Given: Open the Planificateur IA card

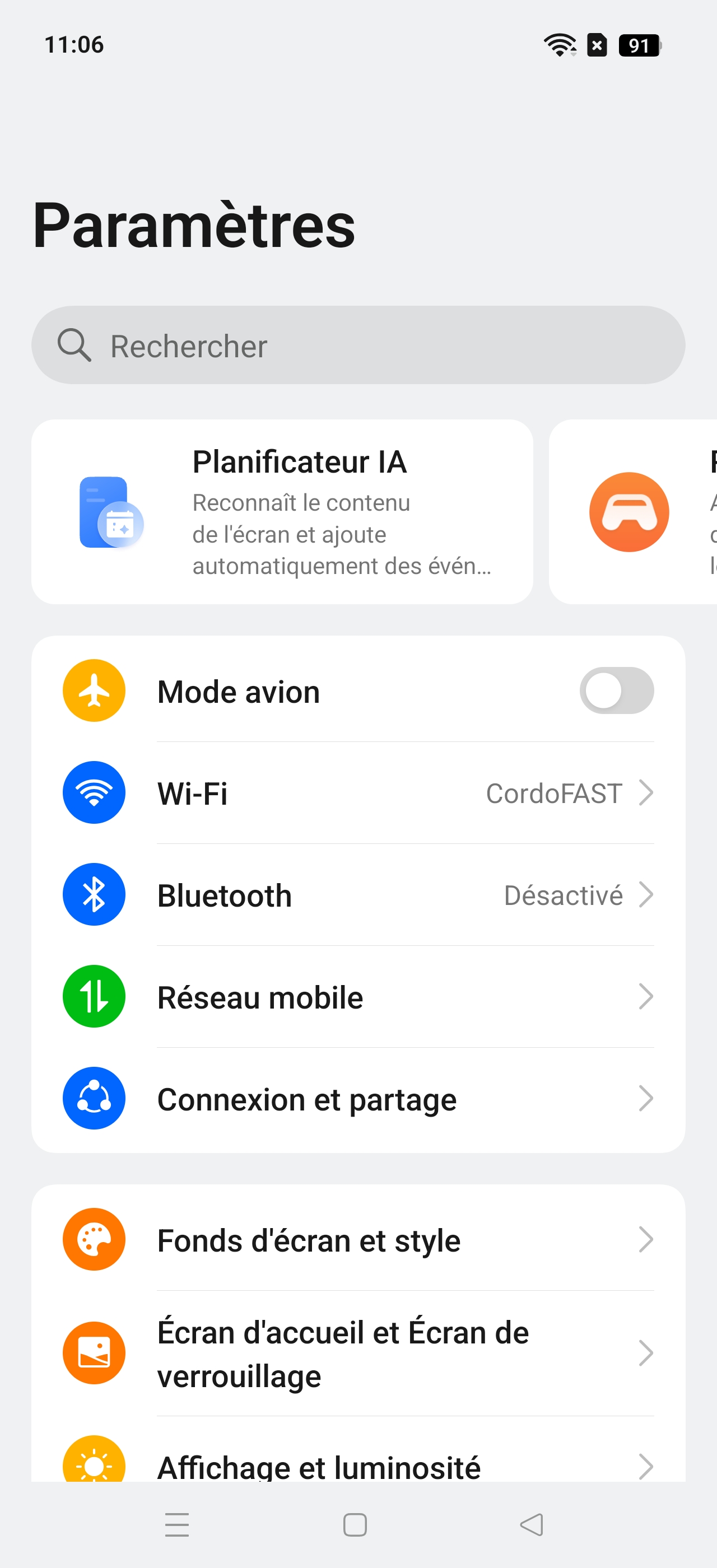Looking at the screenshot, I should 282,512.
